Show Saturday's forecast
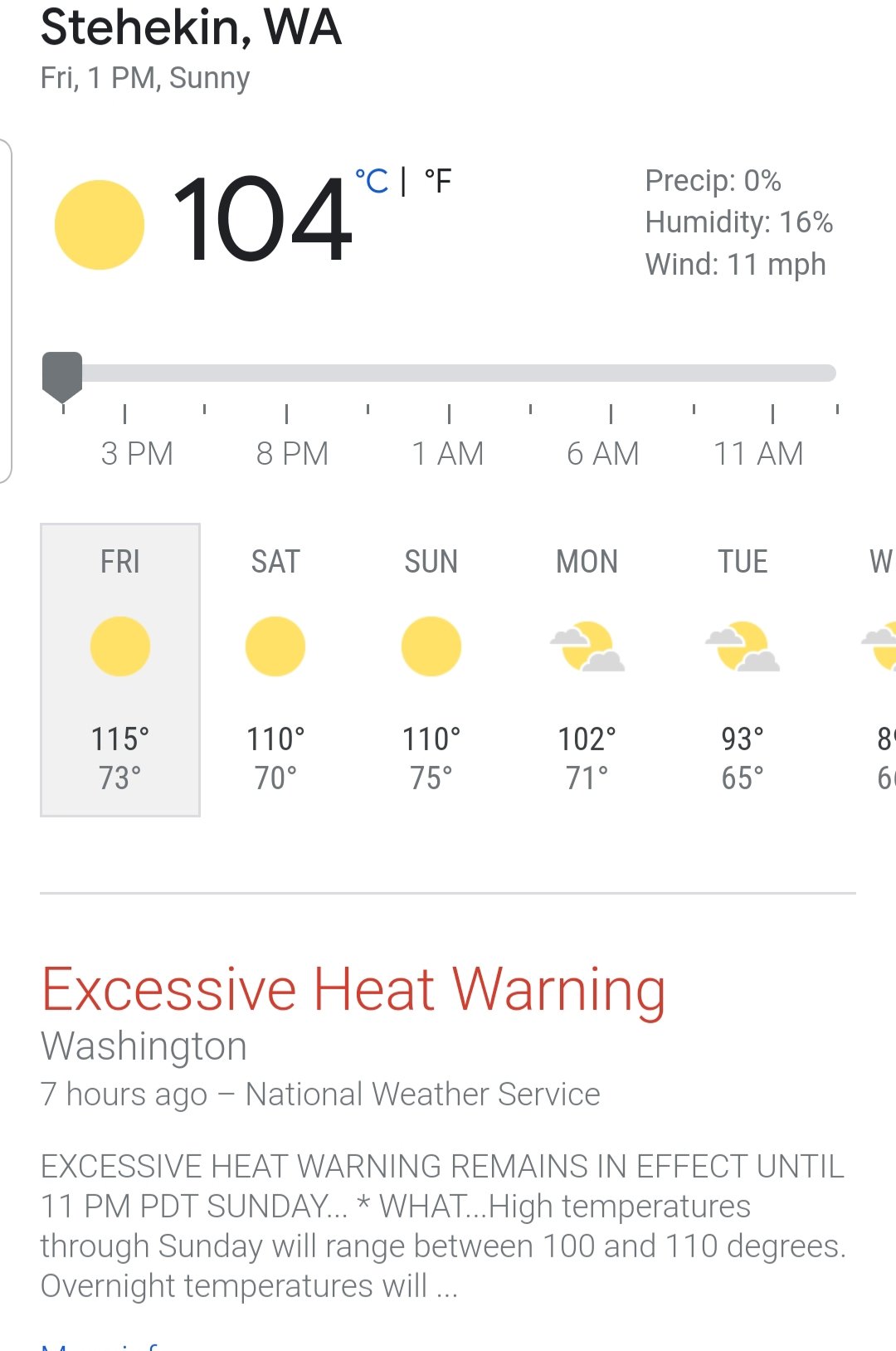Screen dimensions: 896x1351 click(x=275, y=670)
